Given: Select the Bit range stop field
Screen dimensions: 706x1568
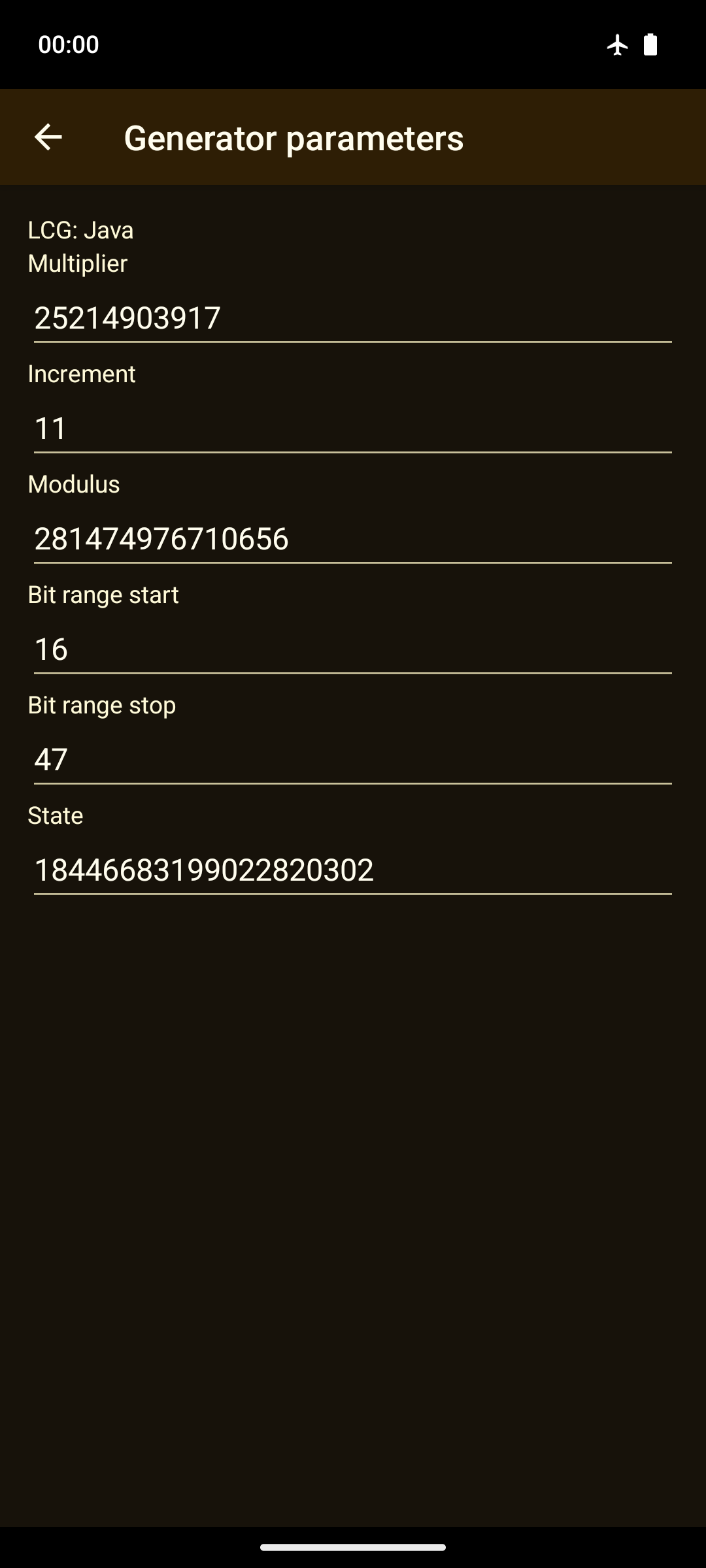Looking at the screenshot, I should coord(353,760).
